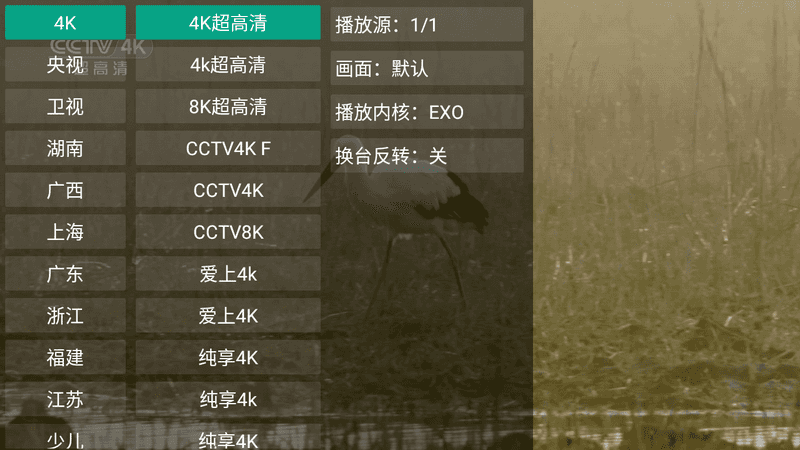Play the CCTV8K channel

[x=228, y=233]
